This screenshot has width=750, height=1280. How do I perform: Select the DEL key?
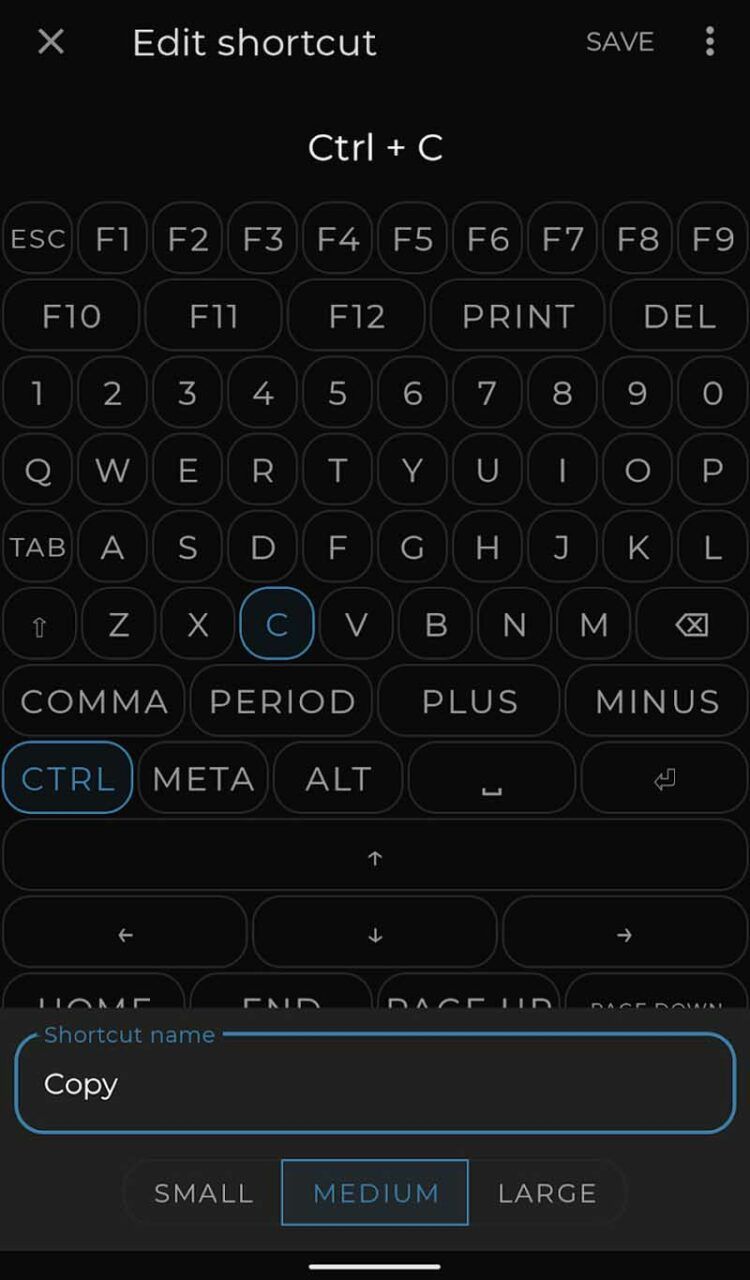pos(679,316)
